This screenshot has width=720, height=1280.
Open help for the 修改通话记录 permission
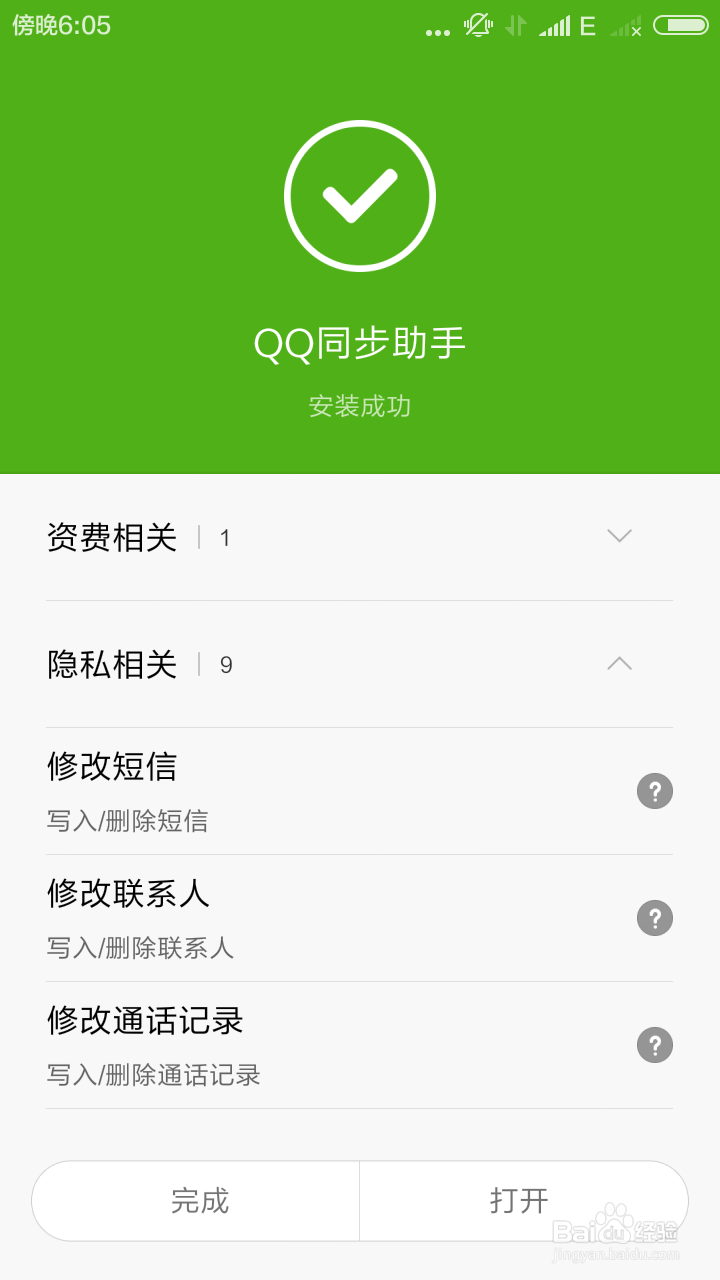[655, 1045]
